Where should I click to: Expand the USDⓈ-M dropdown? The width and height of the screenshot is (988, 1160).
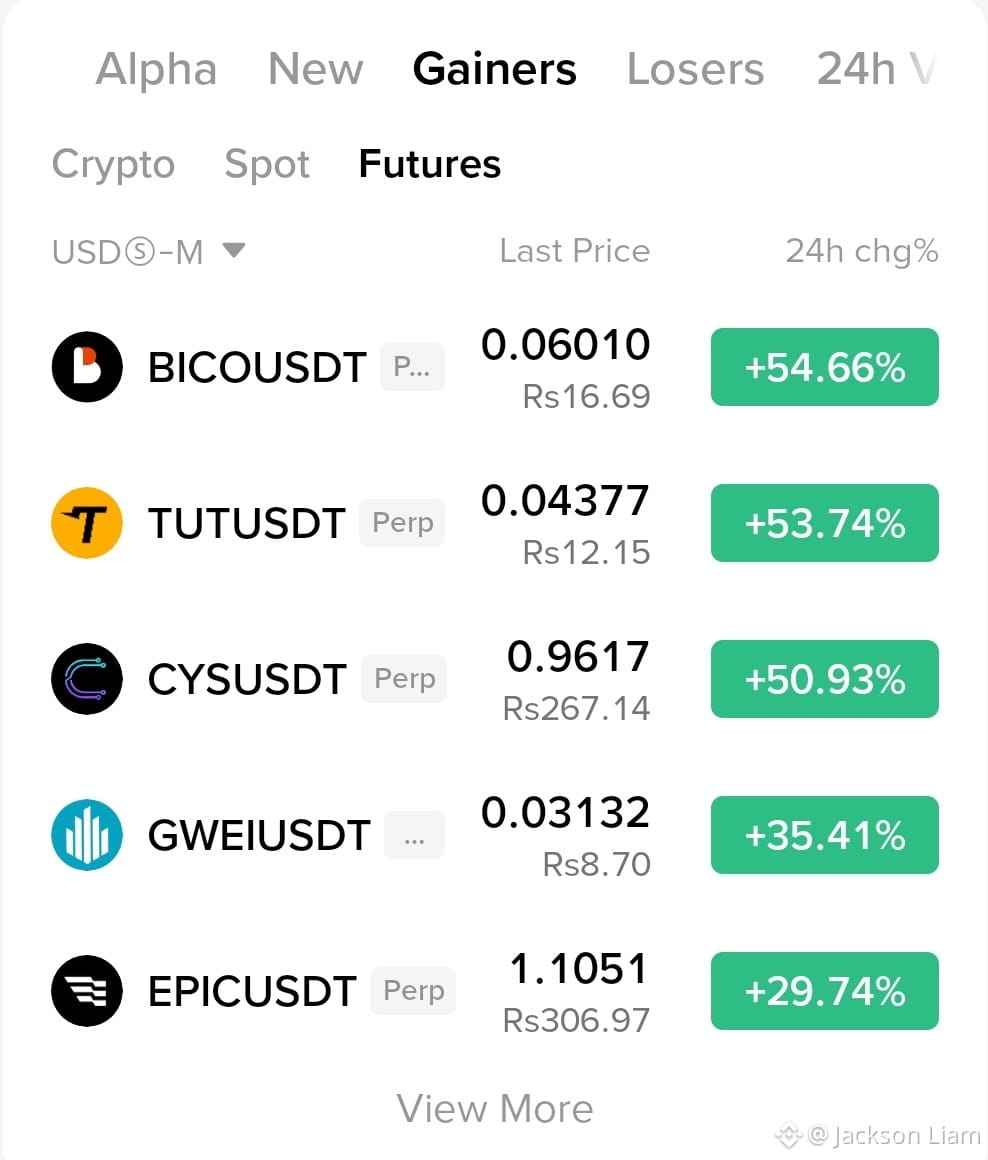click(x=149, y=252)
